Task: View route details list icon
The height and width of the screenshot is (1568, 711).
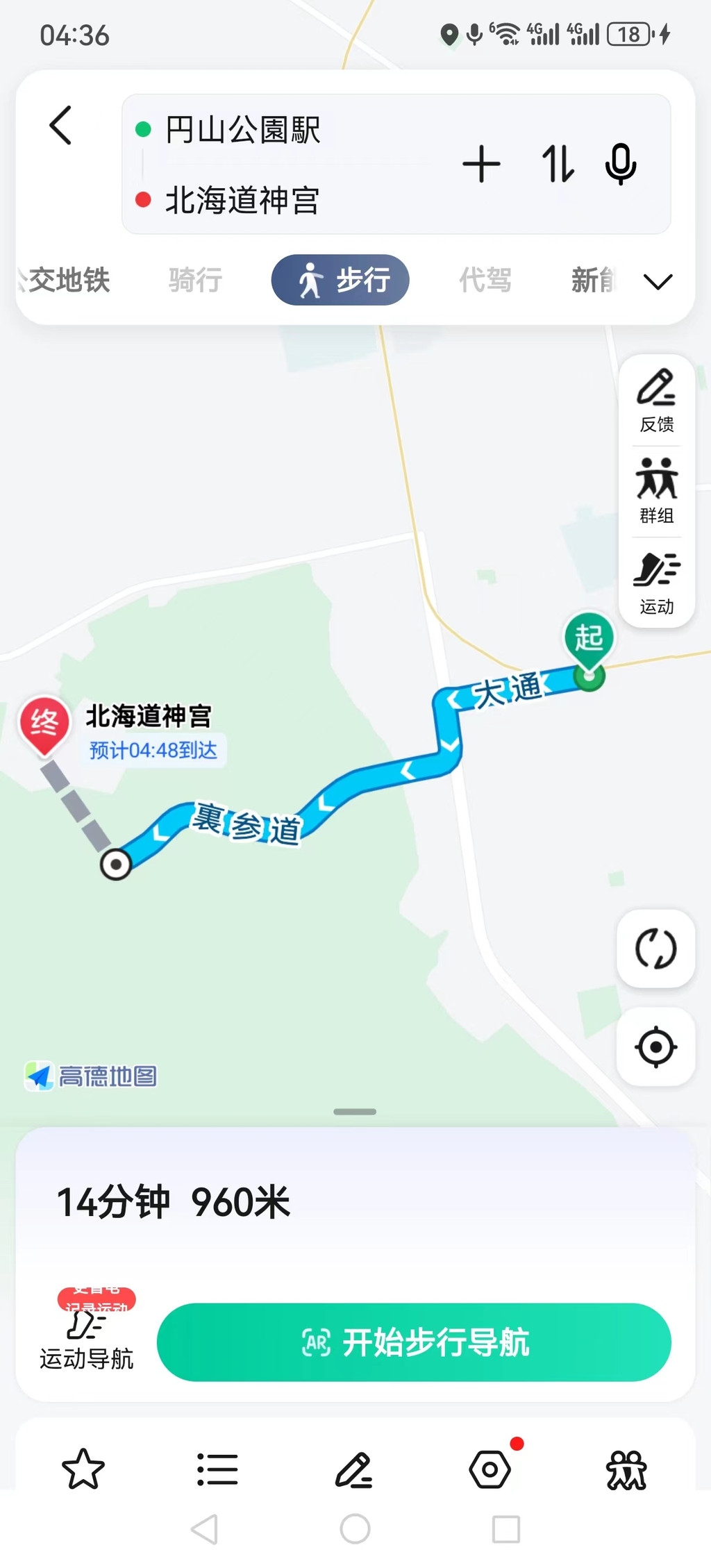Action: pos(217,1469)
